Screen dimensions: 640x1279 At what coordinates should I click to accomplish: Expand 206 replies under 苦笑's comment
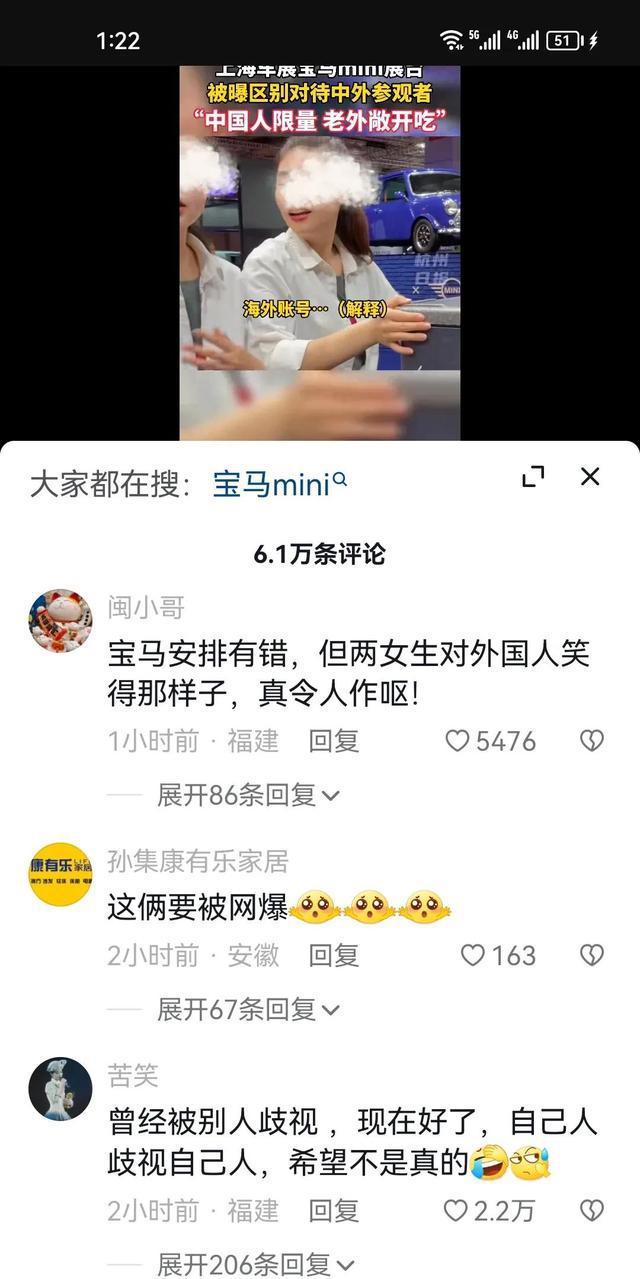[255, 1264]
